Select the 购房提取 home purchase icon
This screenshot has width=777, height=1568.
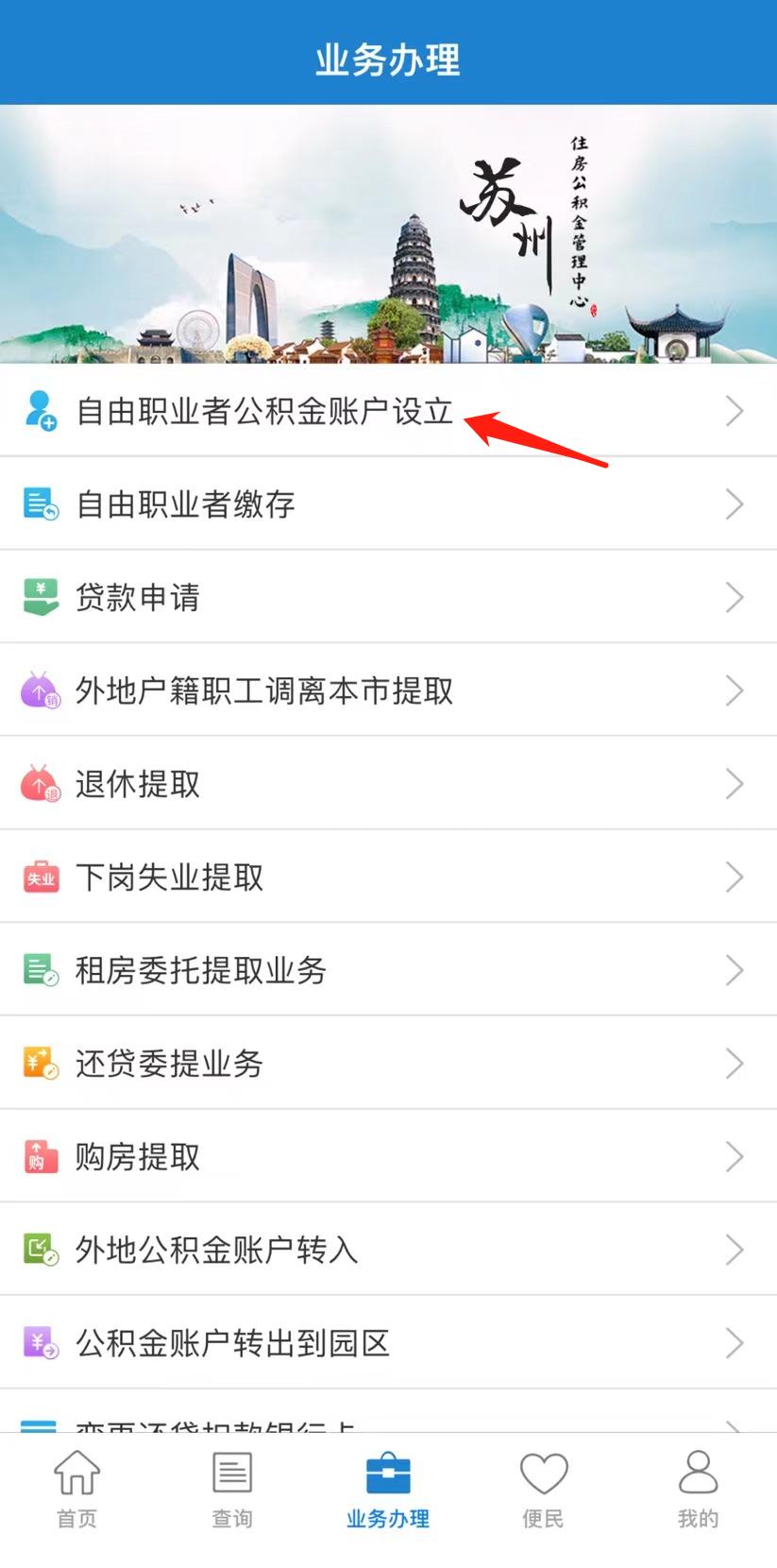(40, 1155)
